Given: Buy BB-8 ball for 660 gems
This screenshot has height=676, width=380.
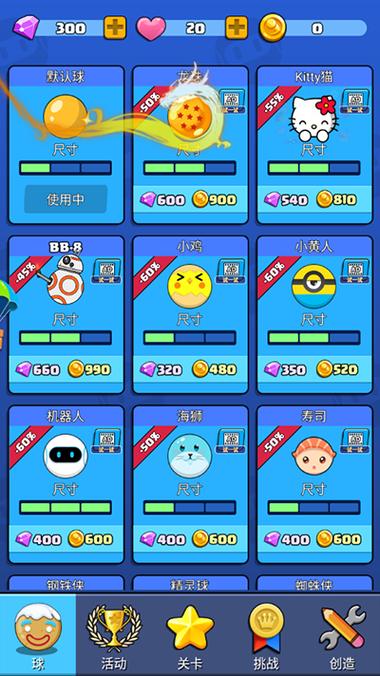Looking at the screenshot, I should pyautogui.click(x=38, y=369).
